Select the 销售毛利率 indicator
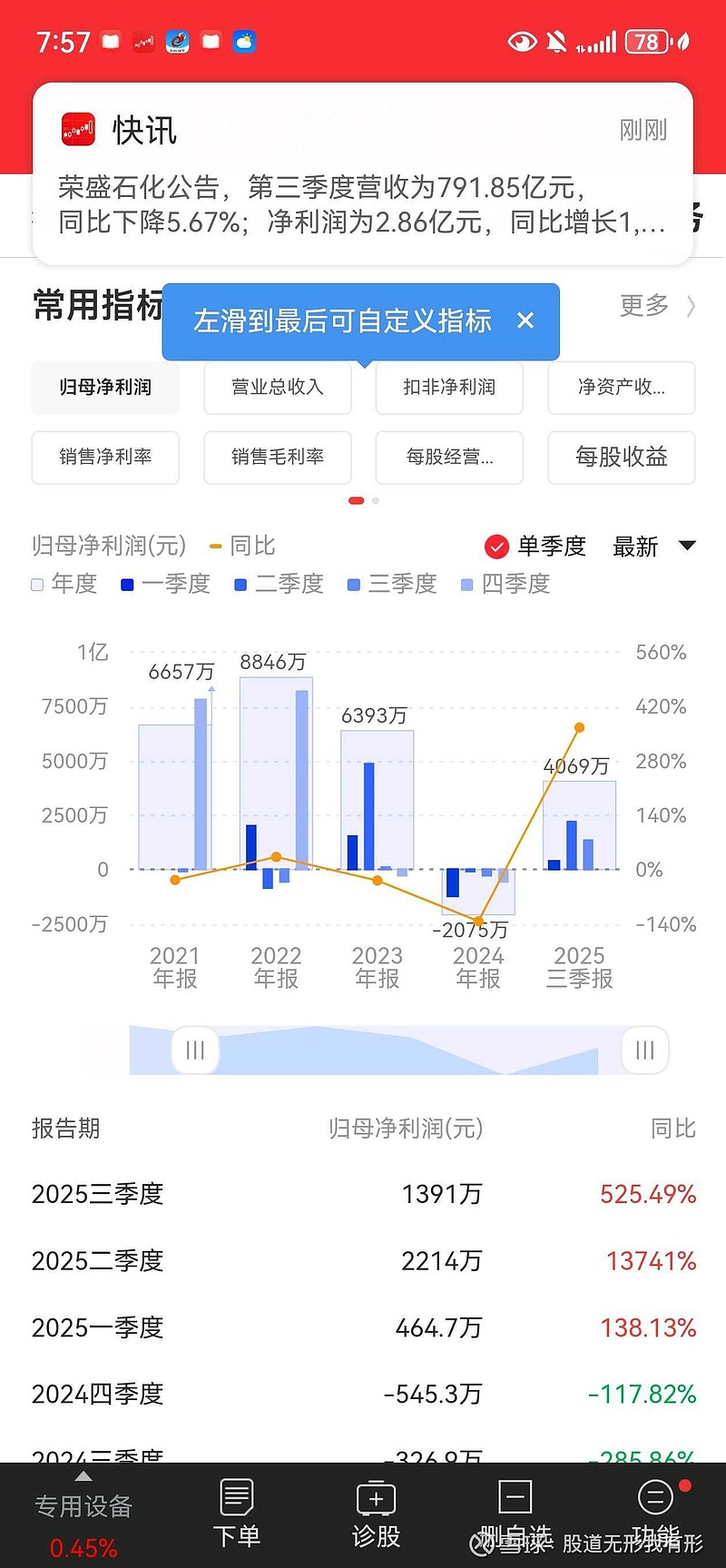The width and height of the screenshot is (726, 1568). point(277,458)
